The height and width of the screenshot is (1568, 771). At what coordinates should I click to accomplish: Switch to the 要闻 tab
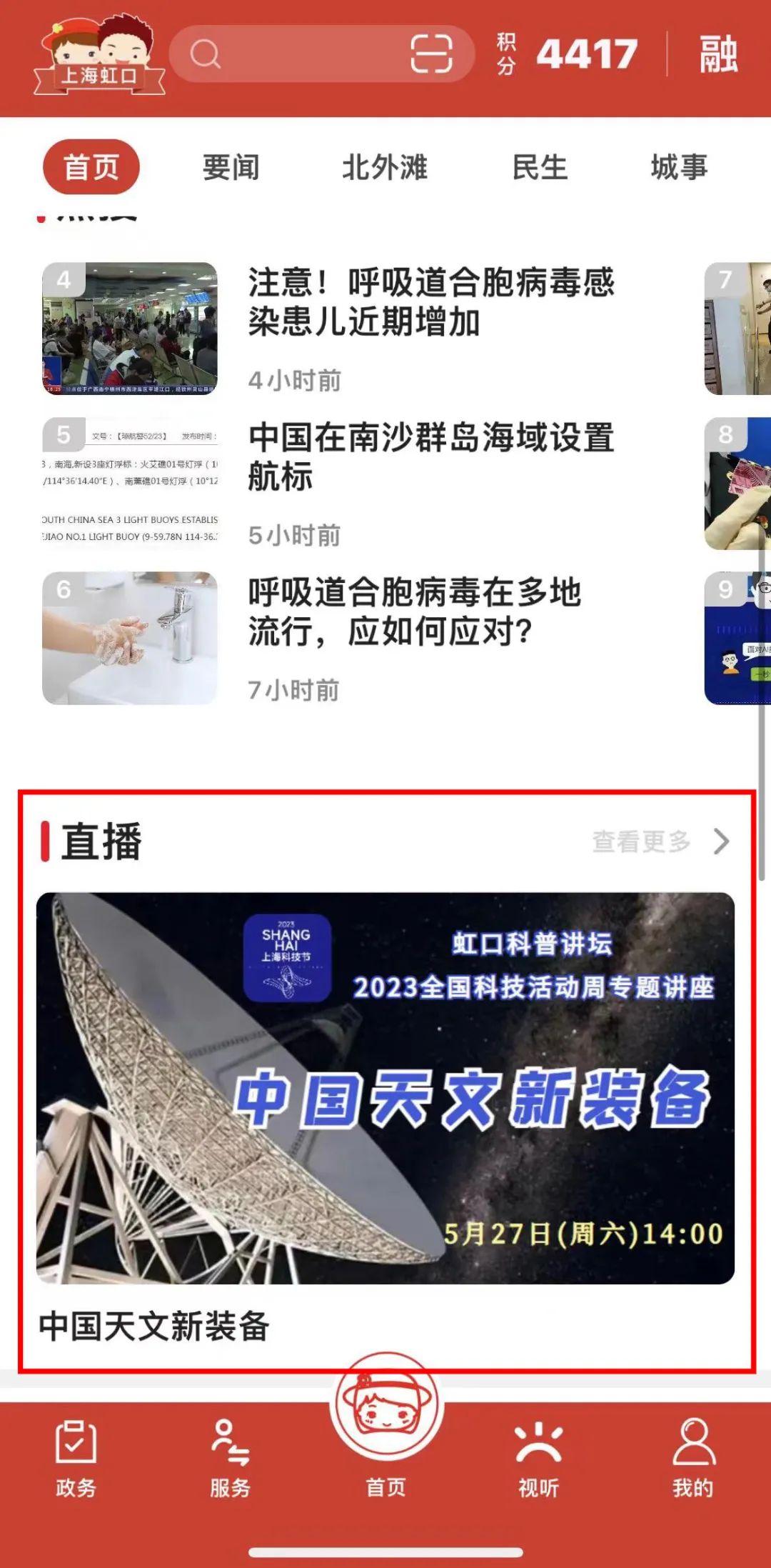point(231,167)
